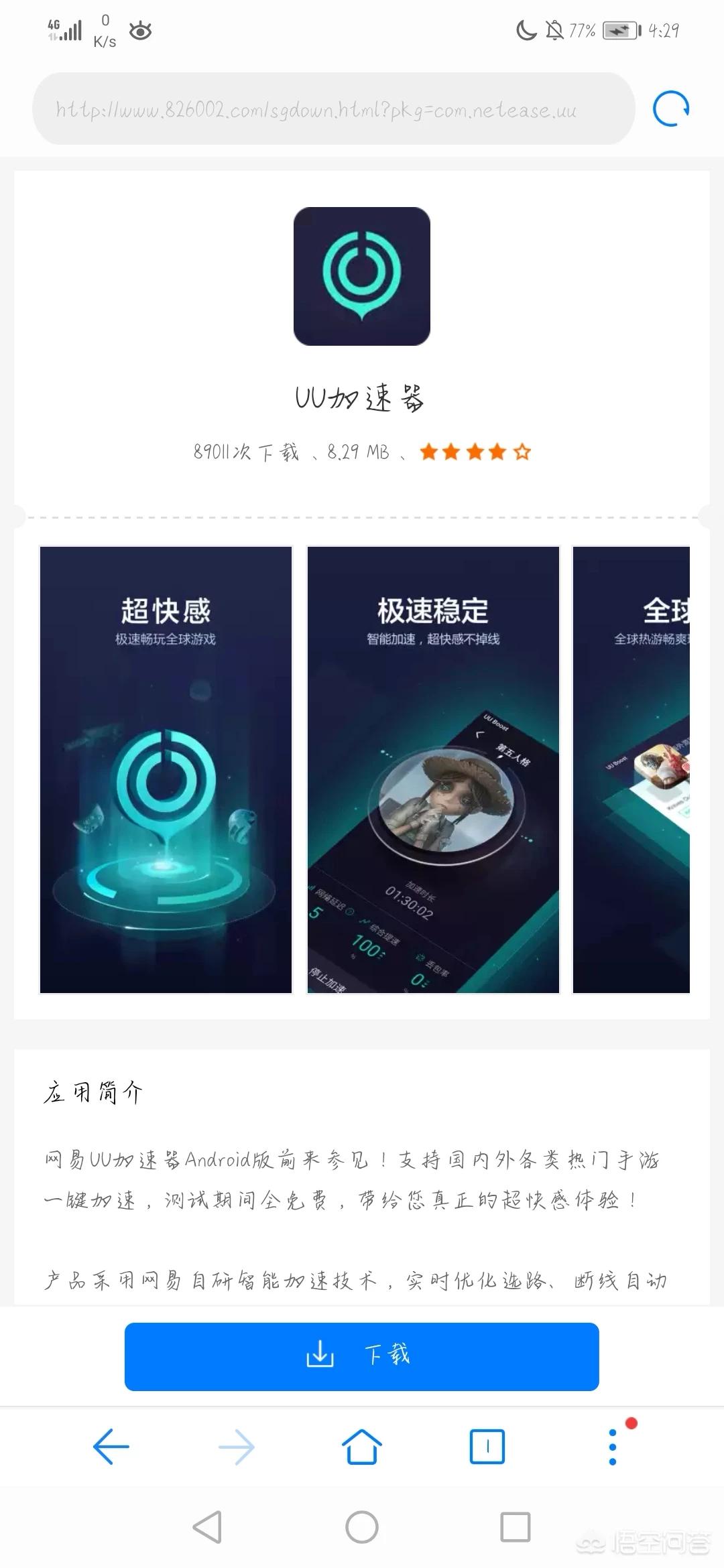Open the 极速稳定 screenshot preview
724x1568 pixels.
pyautogui.click(x=433, y=769)
